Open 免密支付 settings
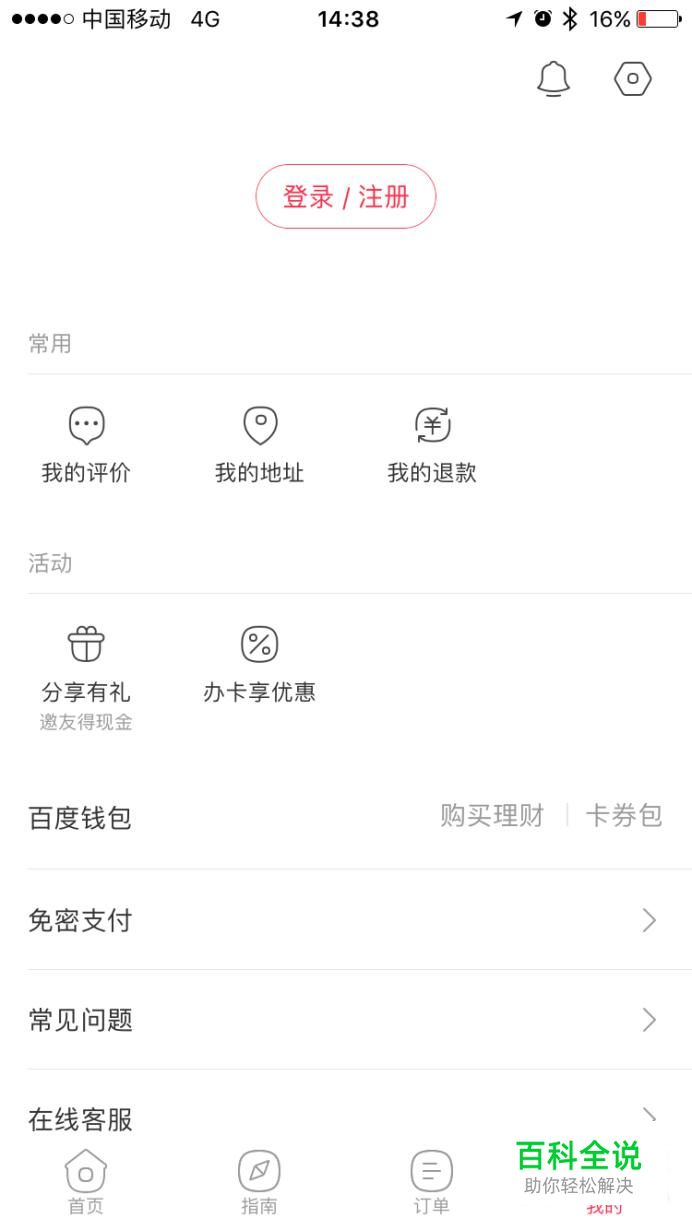The image size is (692, 1230). coord(346,920)
